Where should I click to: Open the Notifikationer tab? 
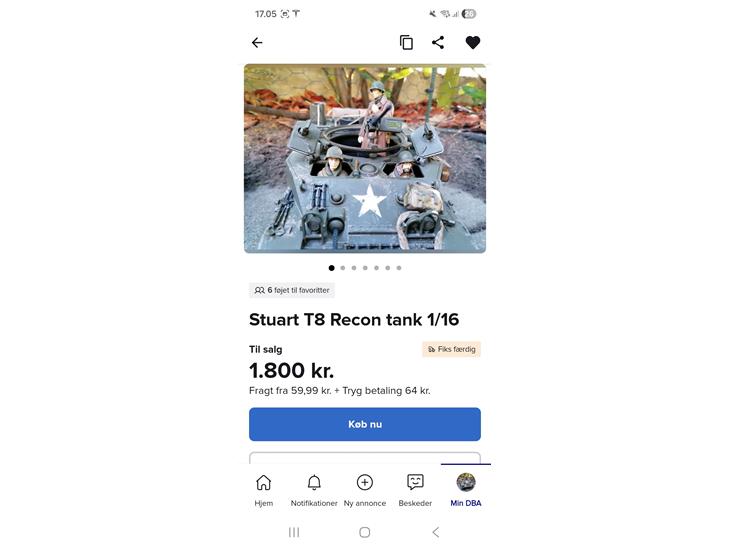(x=314, y=489)
